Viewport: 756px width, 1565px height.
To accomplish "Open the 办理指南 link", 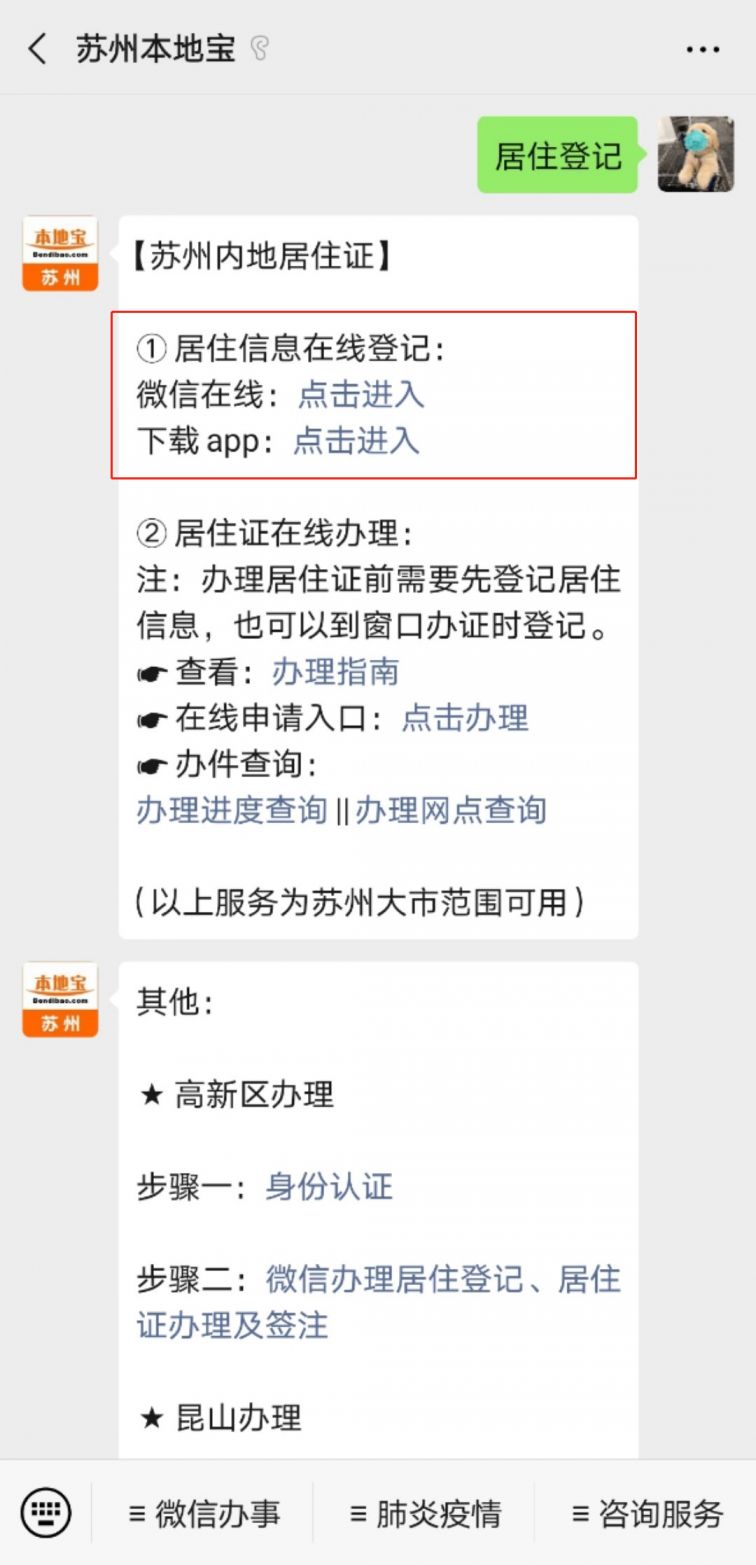I will (x=336, y=672).
